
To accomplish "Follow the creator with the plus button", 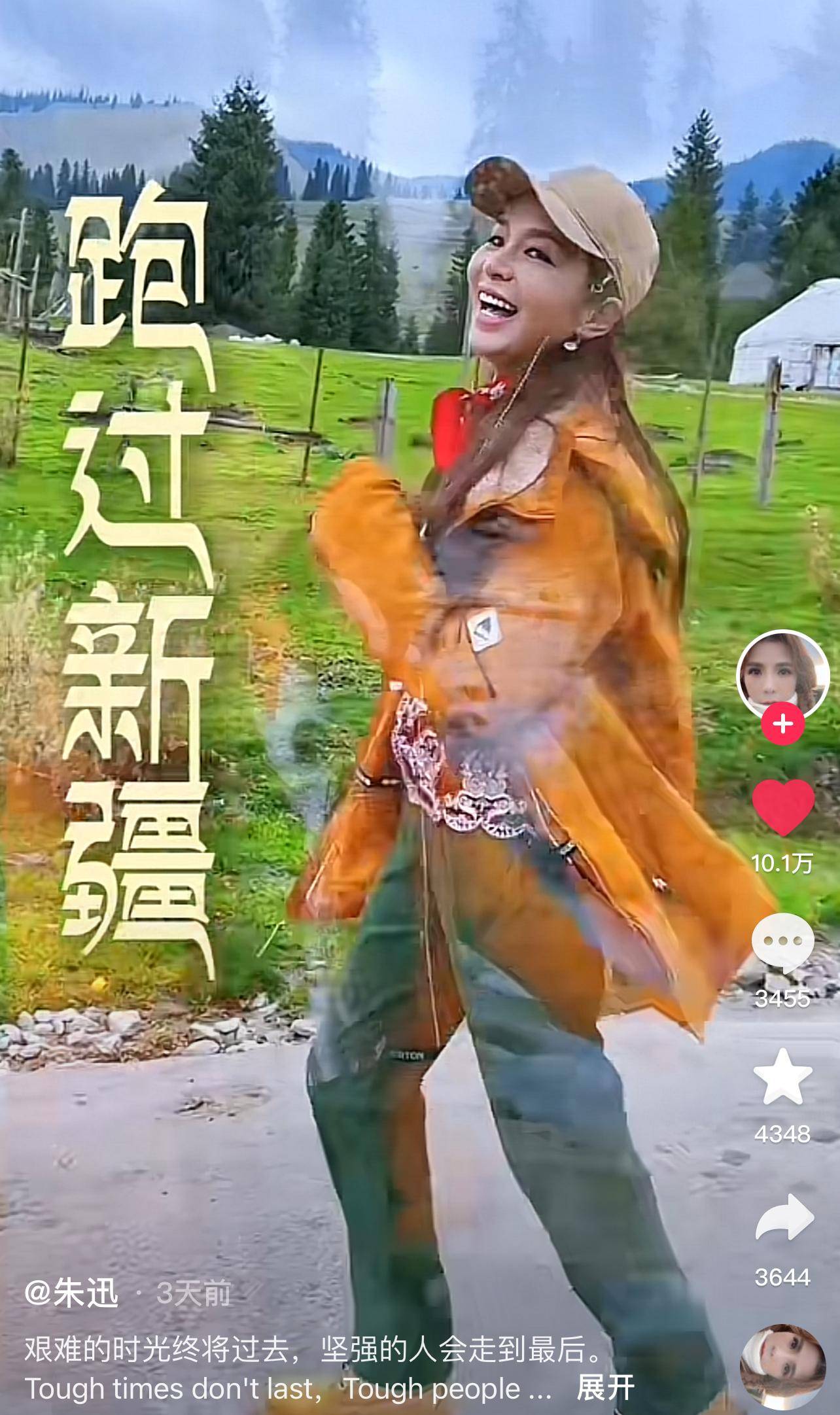I will pyautogui.click(x=782, y=724).
